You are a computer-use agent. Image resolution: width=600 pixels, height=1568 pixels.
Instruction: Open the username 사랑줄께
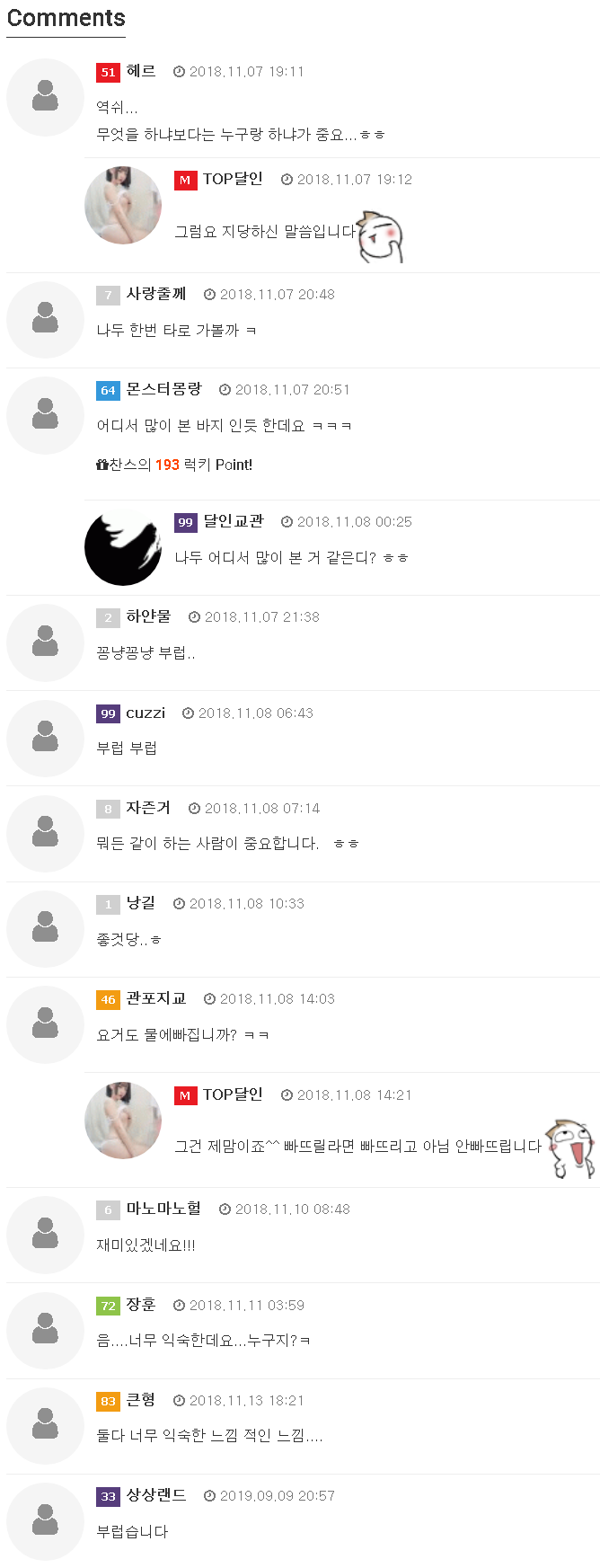point(155,294)
